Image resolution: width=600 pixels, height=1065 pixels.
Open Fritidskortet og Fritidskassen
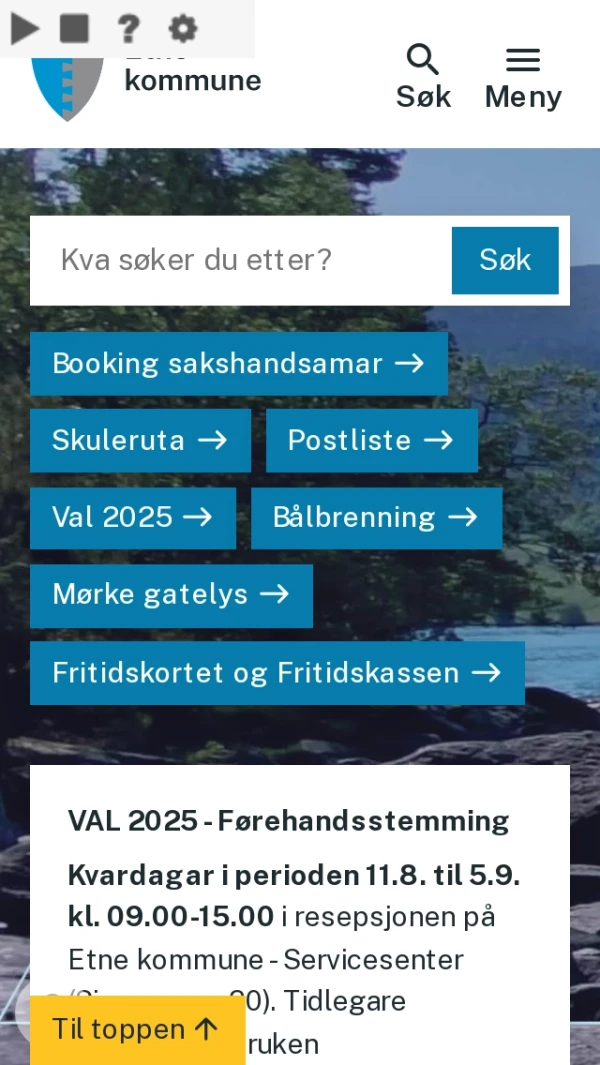coord(277,673)
